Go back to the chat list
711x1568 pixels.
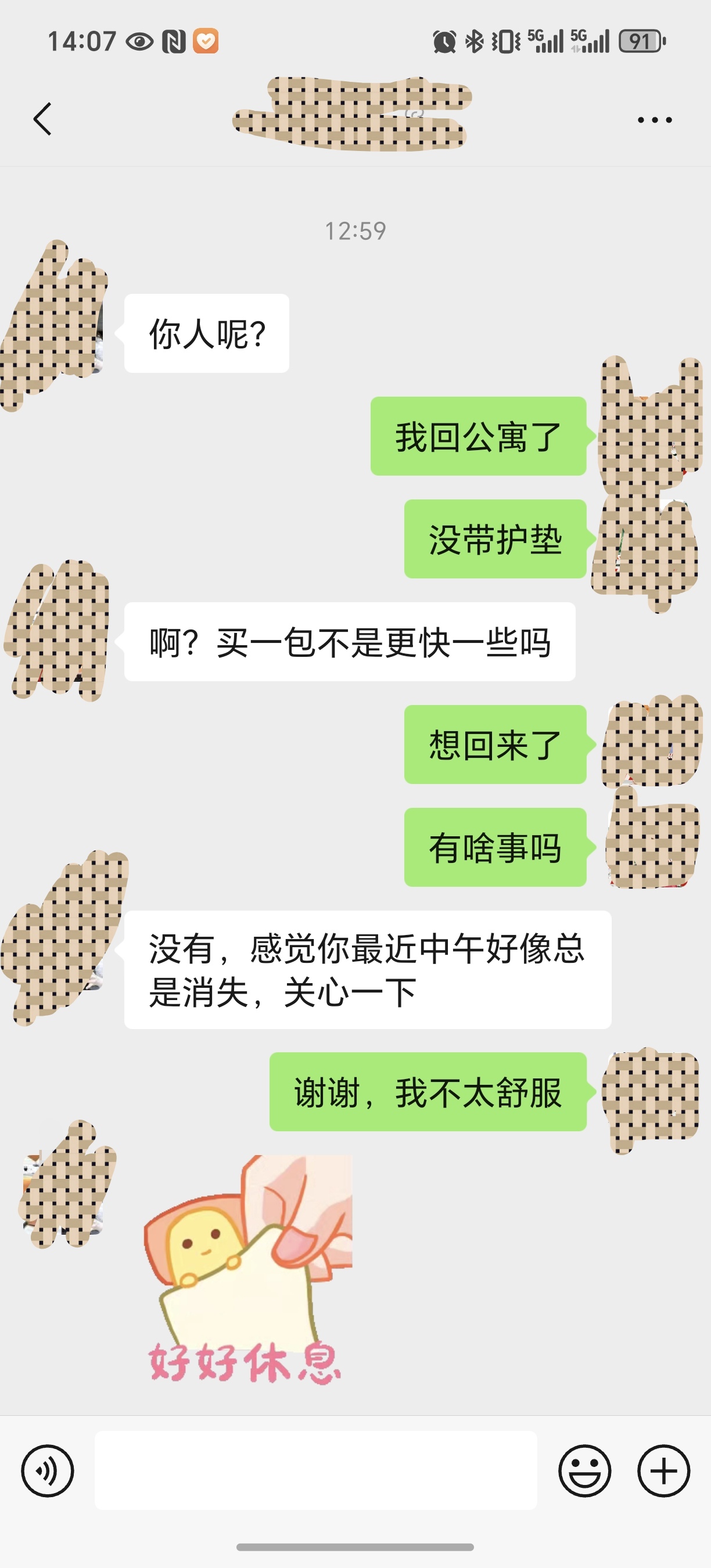click(x=42, y=118)
